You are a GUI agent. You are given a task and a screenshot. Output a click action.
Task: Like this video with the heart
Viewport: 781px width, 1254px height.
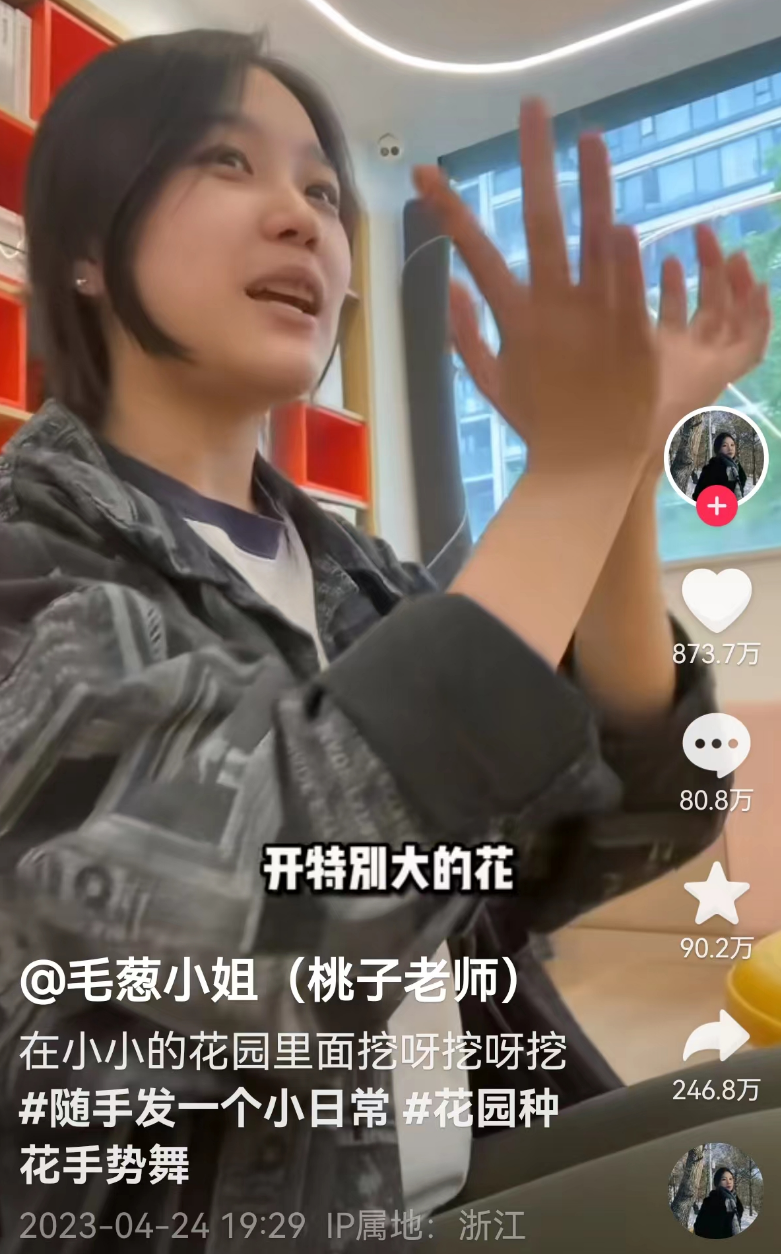tap(716, 600)
